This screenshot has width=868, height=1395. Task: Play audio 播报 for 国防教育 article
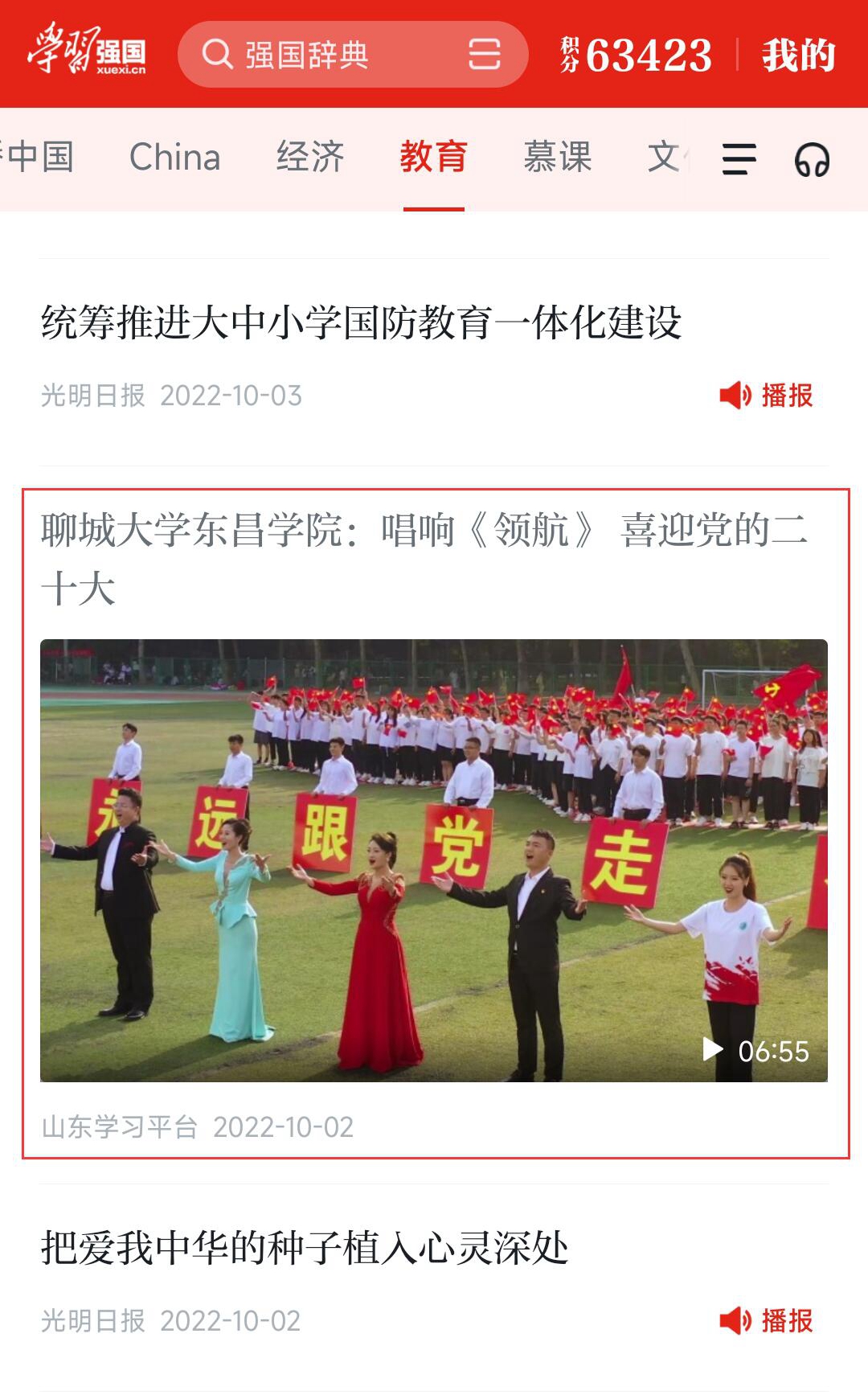coord(767,396)
